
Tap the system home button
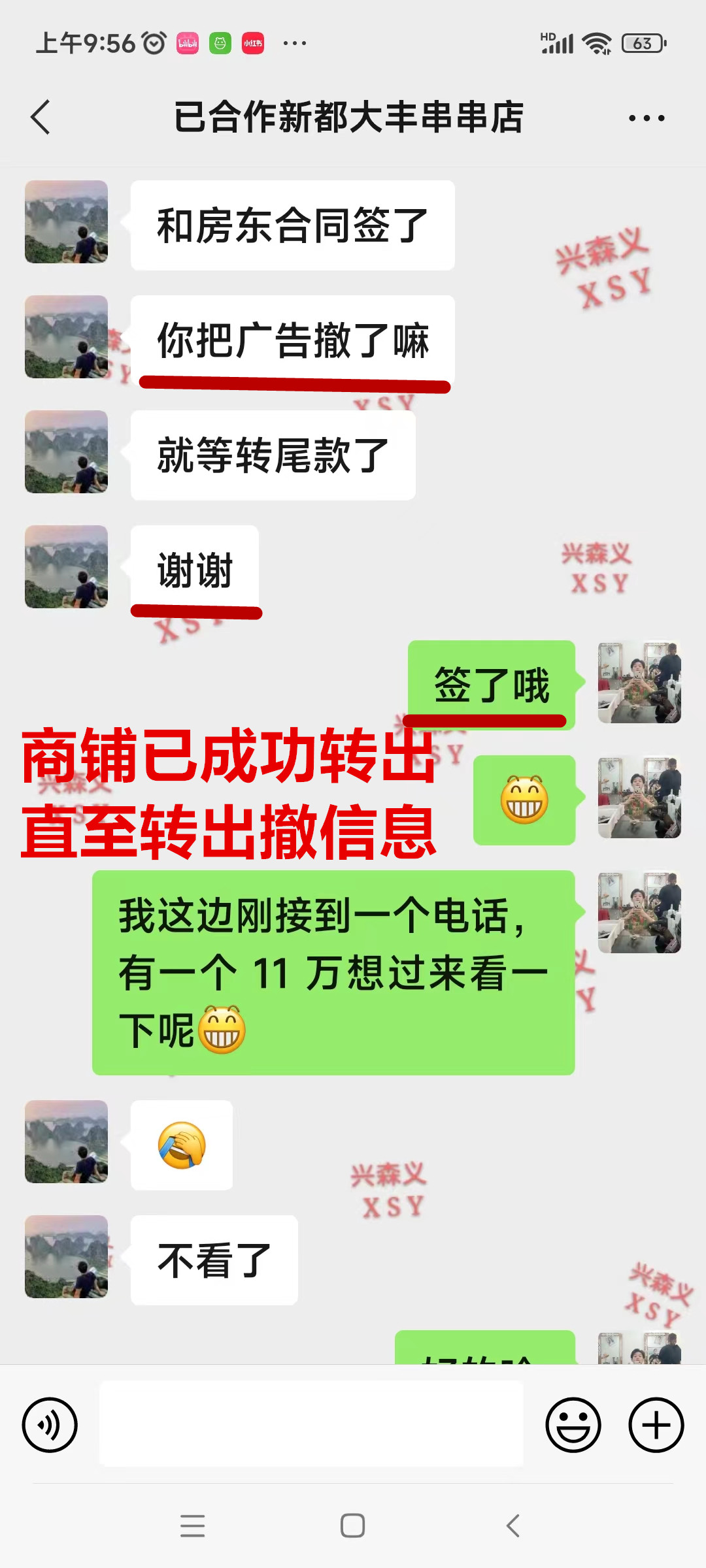pyautogui.click(x=353, y=1526)
